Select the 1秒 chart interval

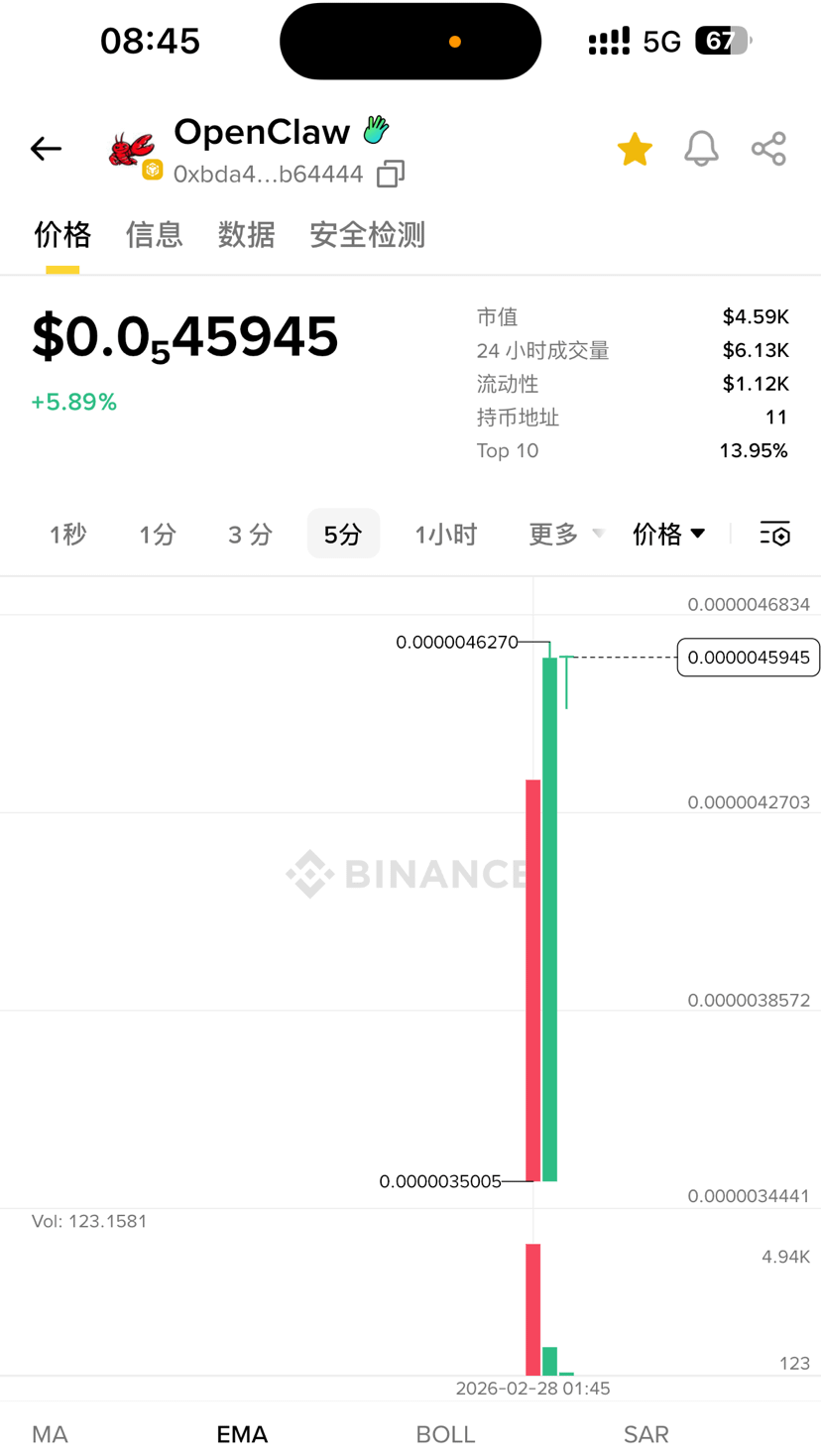click(x=68, y=535)
